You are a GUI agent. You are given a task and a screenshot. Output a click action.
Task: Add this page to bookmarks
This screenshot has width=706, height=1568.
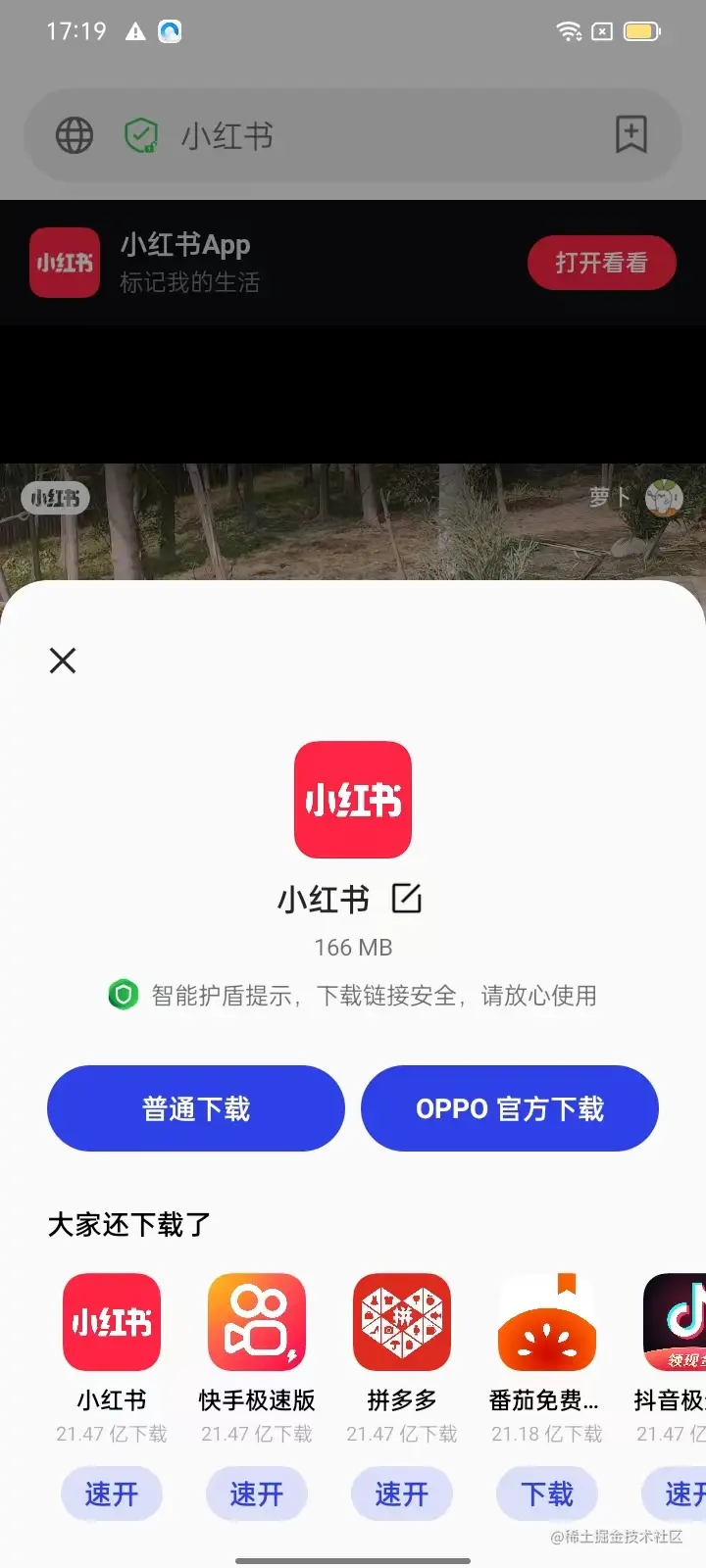(x=630, y=134)
